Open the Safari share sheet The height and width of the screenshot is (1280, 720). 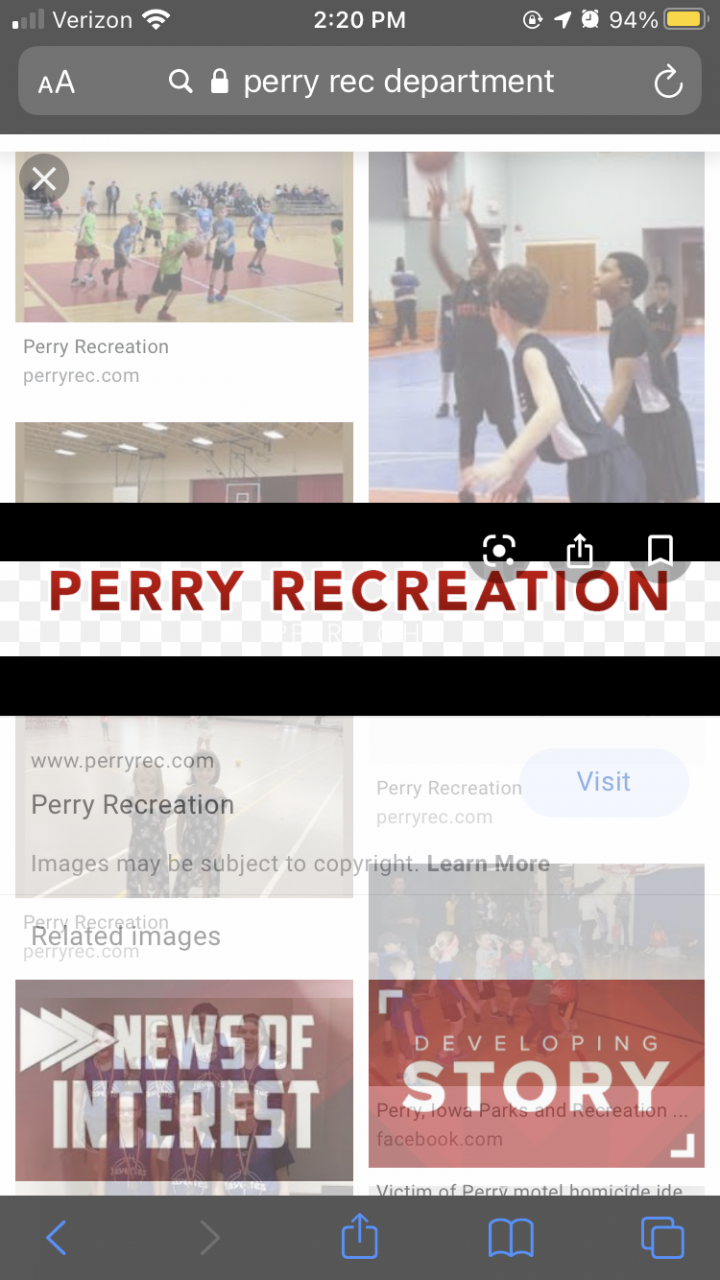tap(359, 1239)
